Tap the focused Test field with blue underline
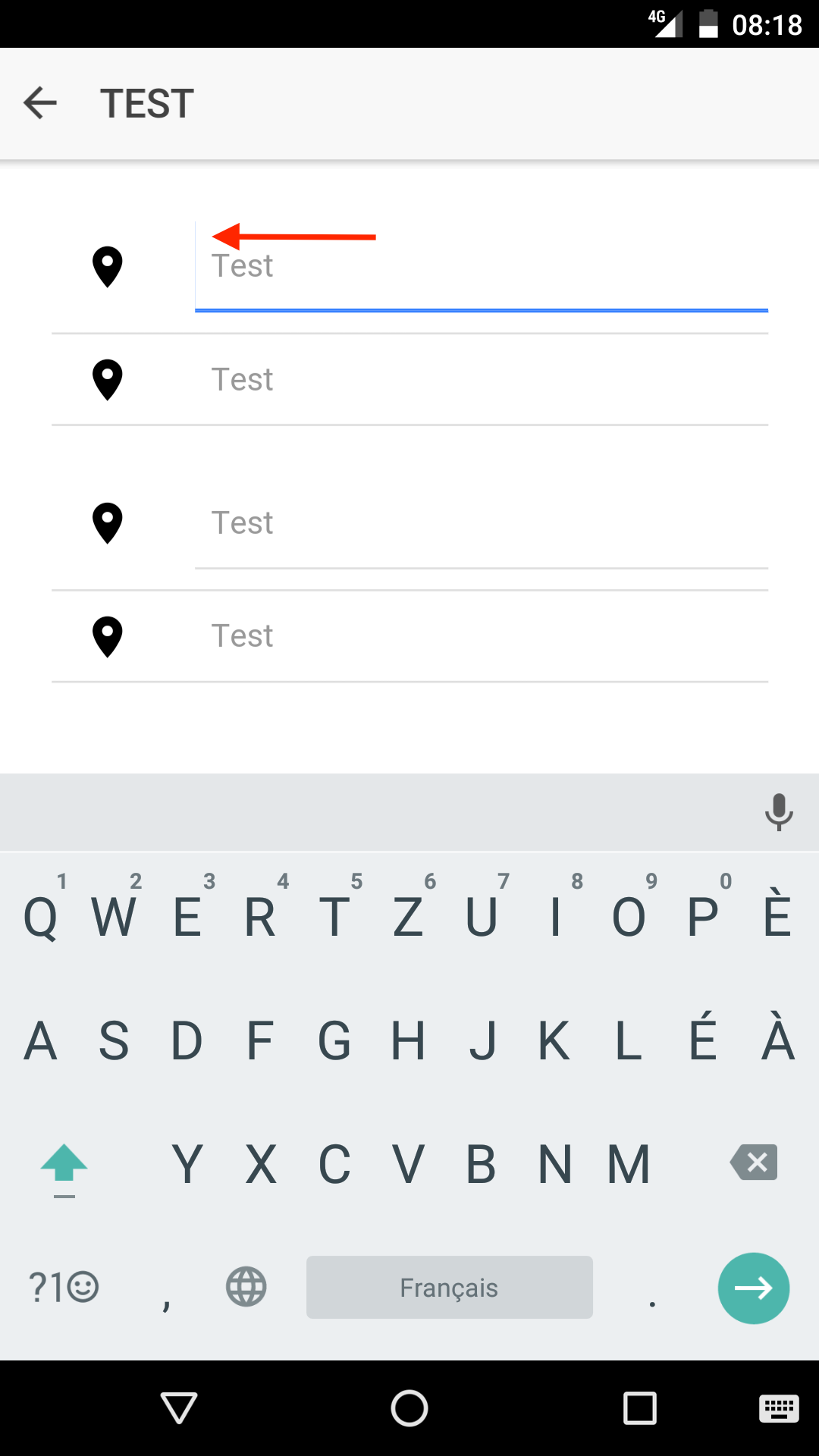Screen dimensions: 819x1456 pos(481,267)
